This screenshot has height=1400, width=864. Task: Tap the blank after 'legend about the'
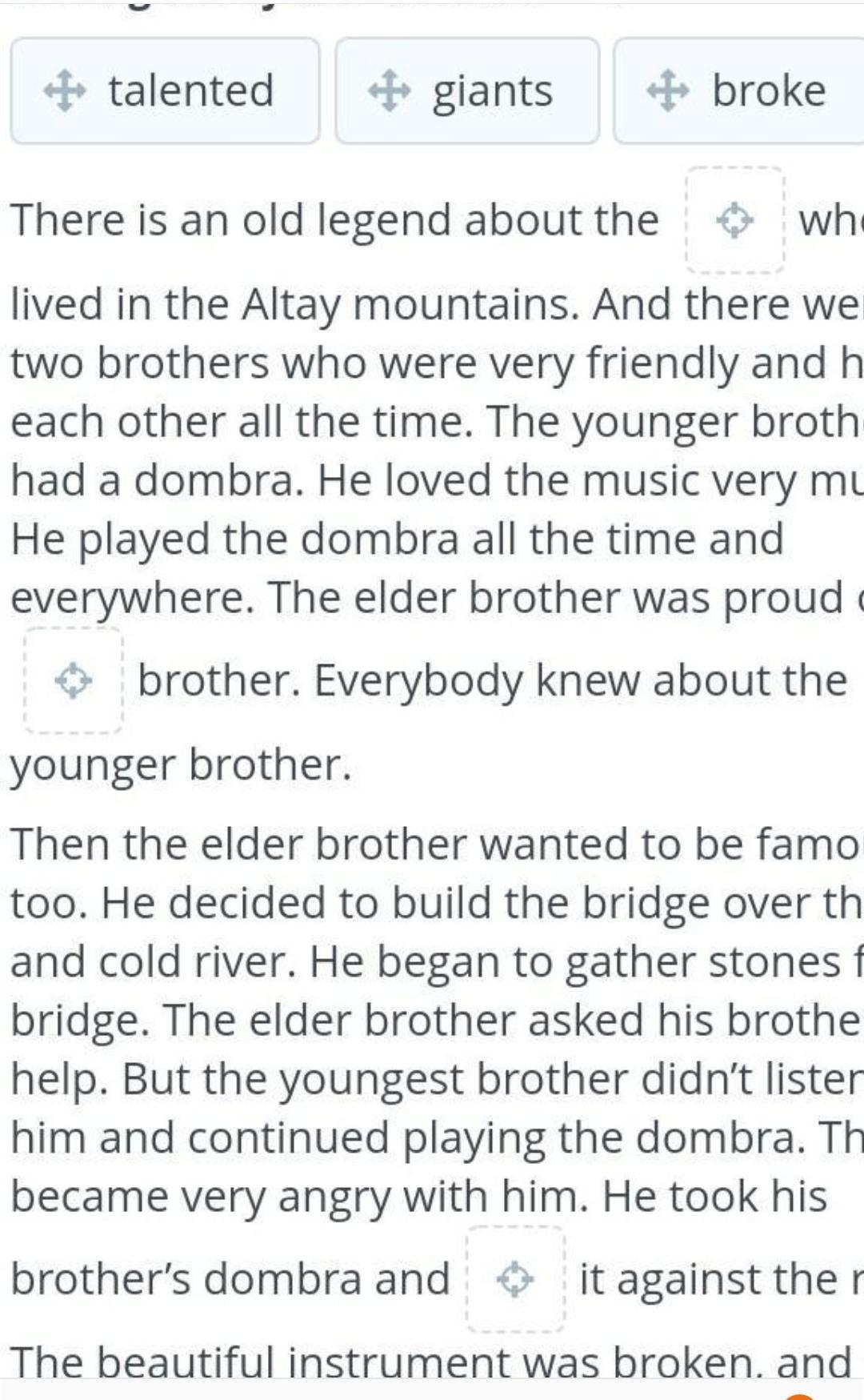[x=734, y=220]
